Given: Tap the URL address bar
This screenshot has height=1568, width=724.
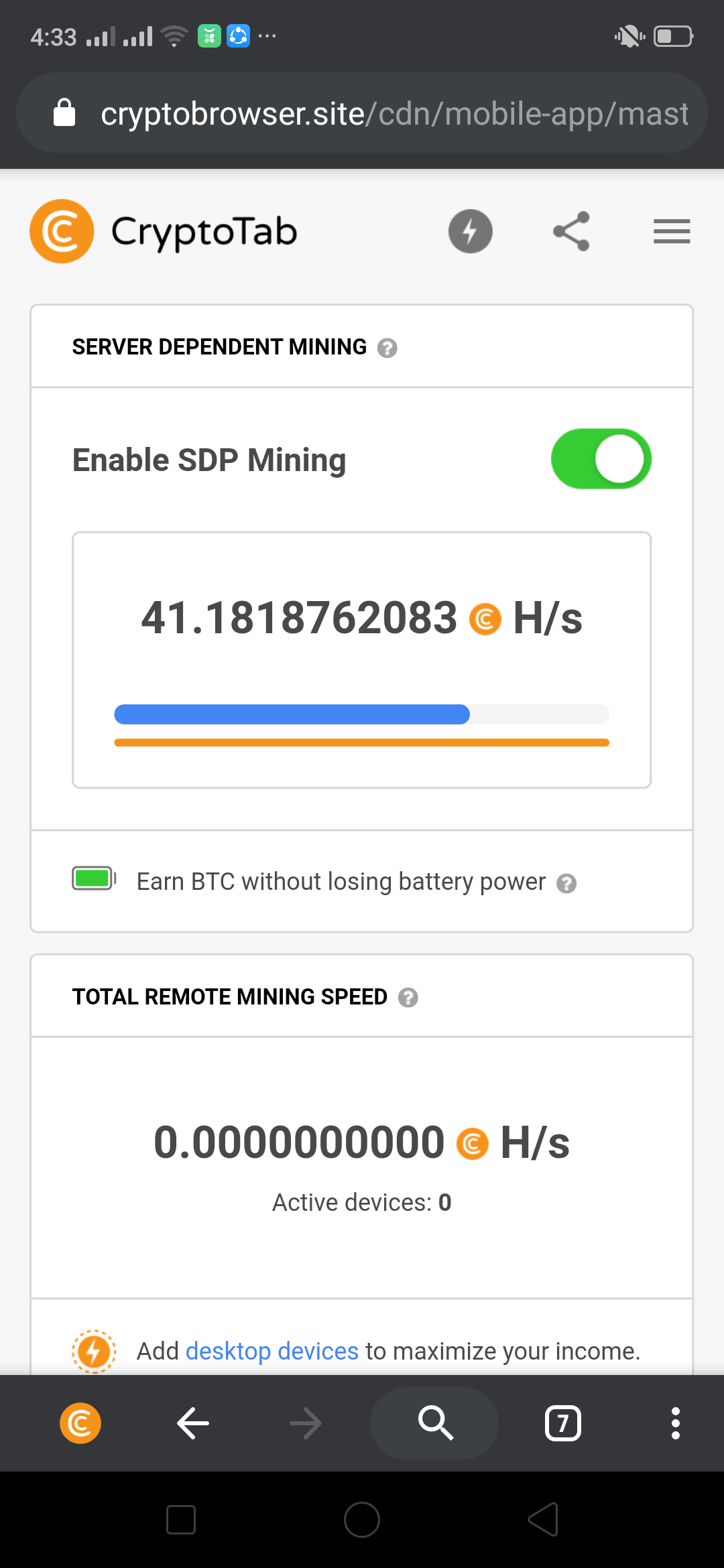Looking at the screenshot, I should click(394, 114).
